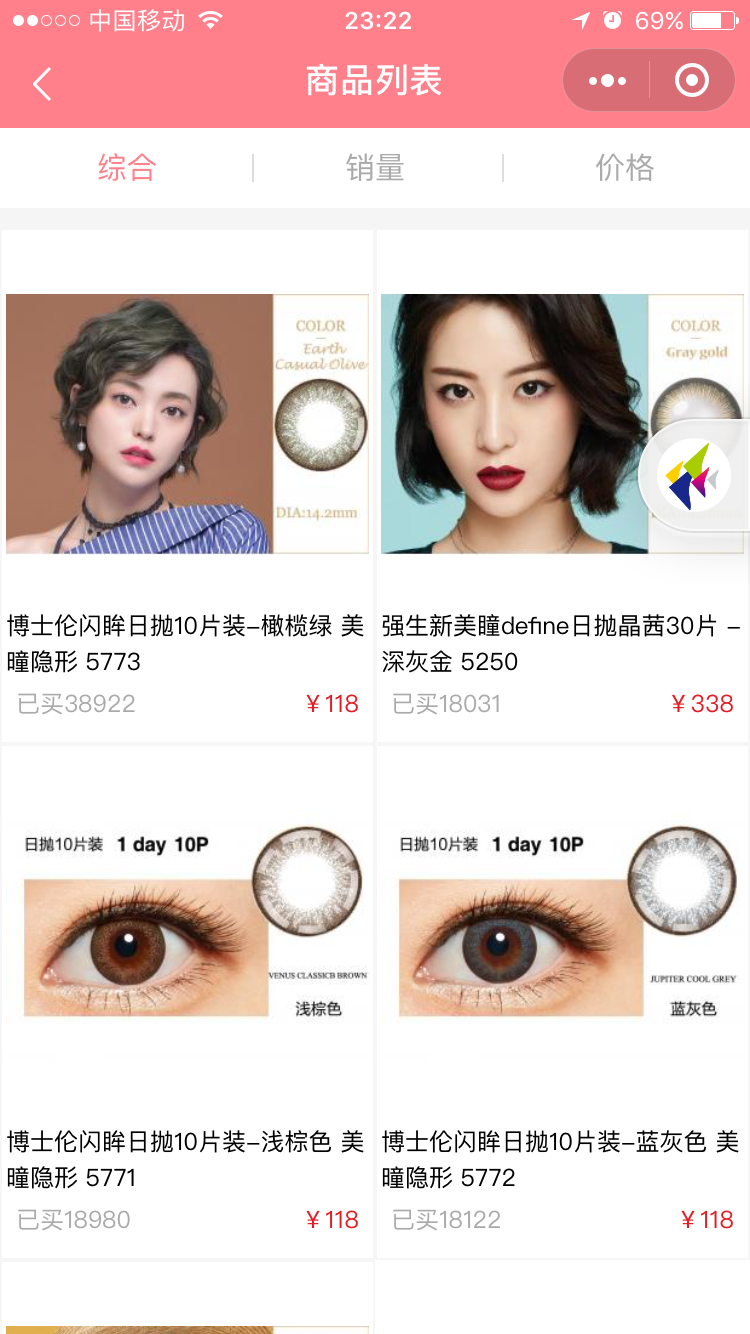This screenshot has width=750, height=1334.
Task: Go back using the header arrow
Action: point(42,84)
